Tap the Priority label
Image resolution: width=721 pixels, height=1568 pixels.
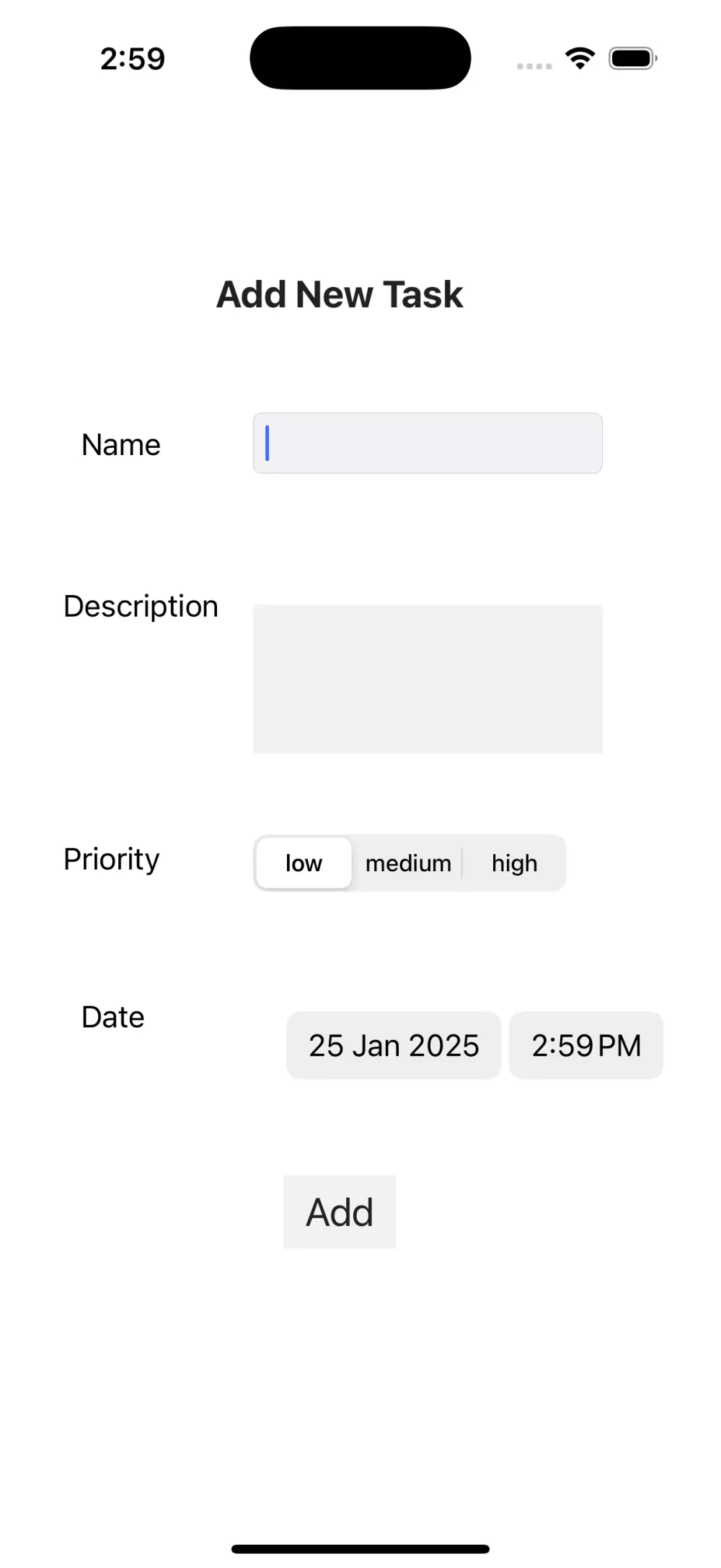[110, 859]
